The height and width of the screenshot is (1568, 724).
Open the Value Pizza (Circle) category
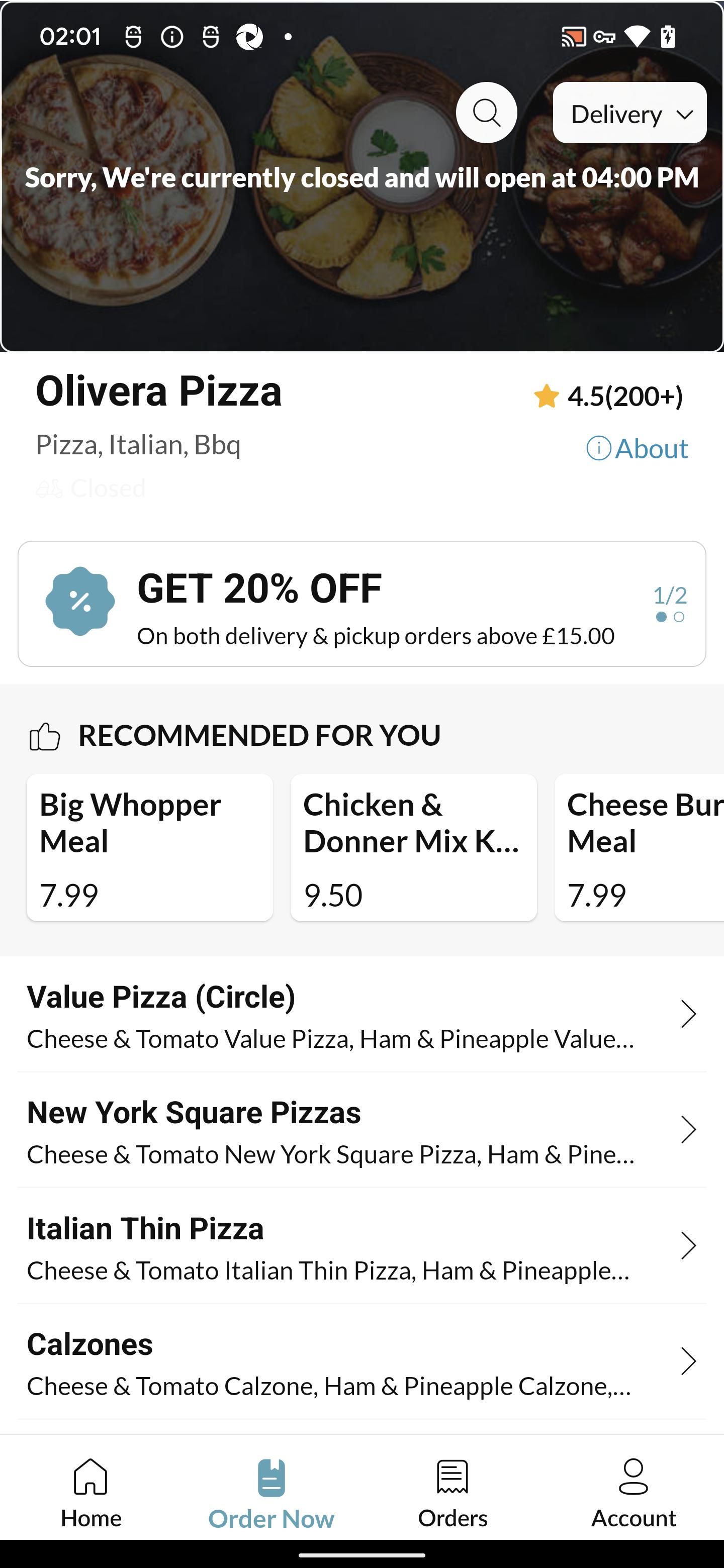[361, 1015]
